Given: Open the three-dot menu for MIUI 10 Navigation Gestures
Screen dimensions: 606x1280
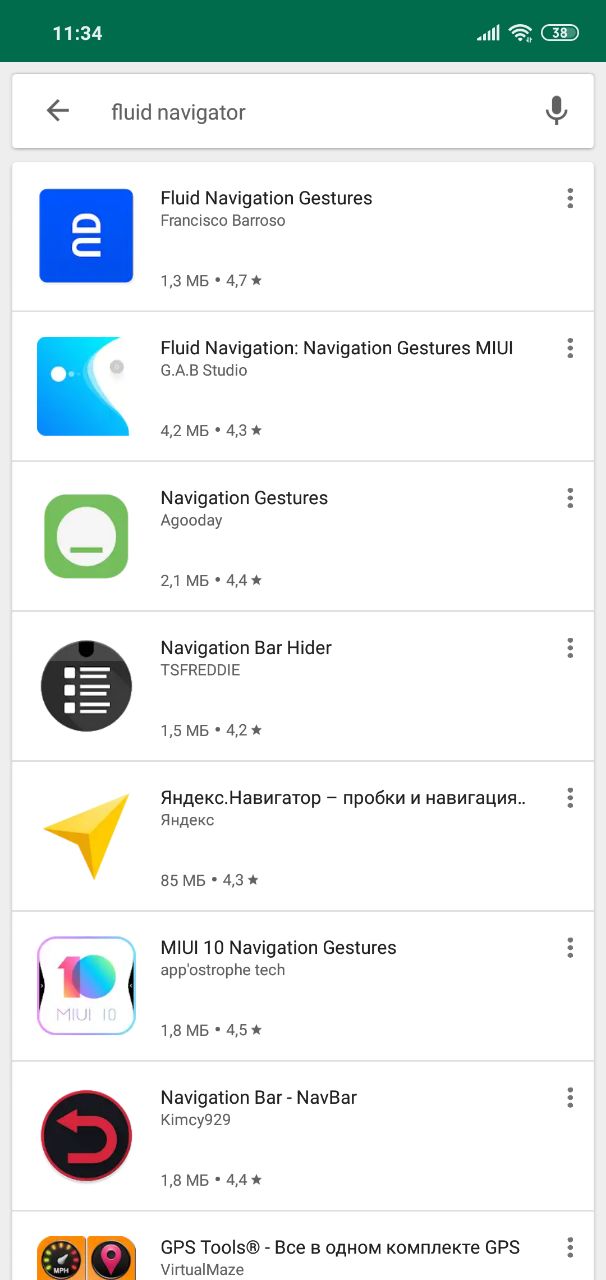Looking at the screenshot, I should [x=570, y=948].
